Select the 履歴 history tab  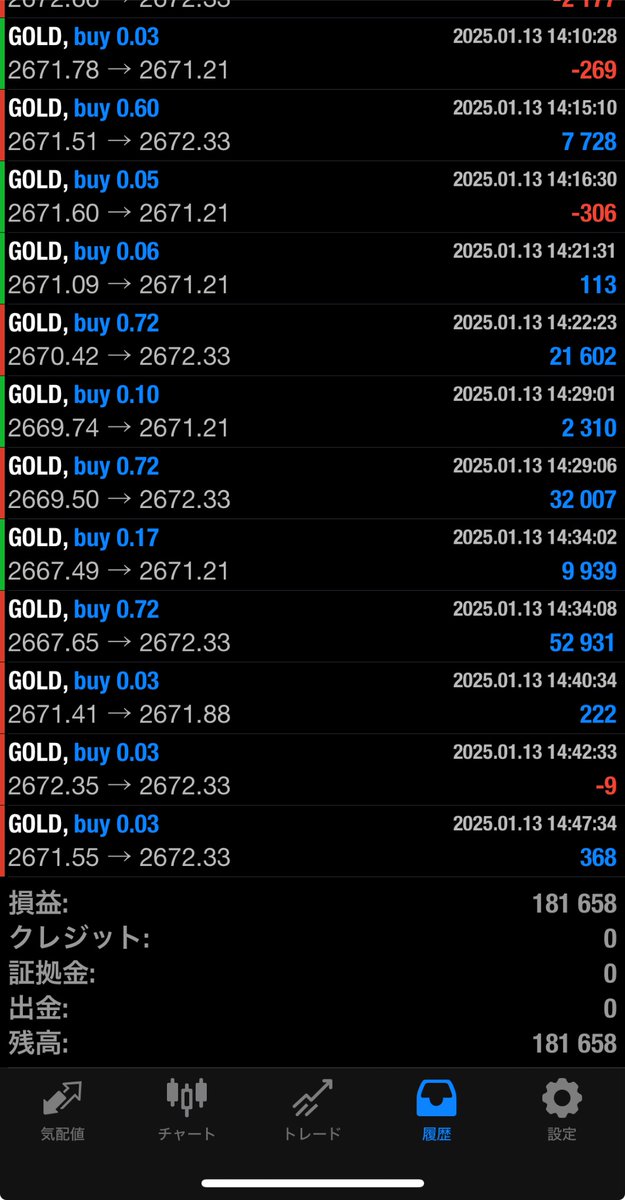click(x=437, y=1110)
